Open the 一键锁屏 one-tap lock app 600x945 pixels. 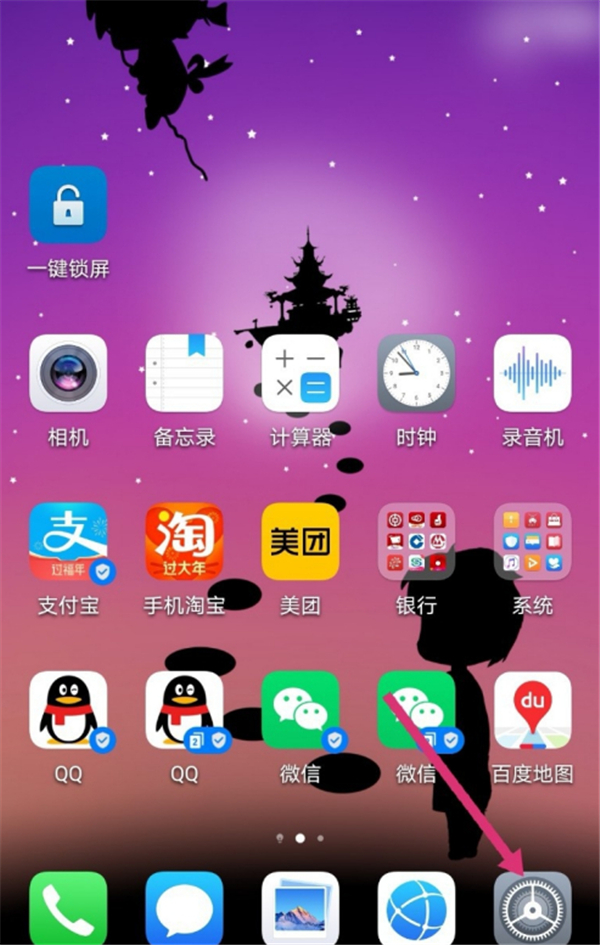tap(68, 205)
